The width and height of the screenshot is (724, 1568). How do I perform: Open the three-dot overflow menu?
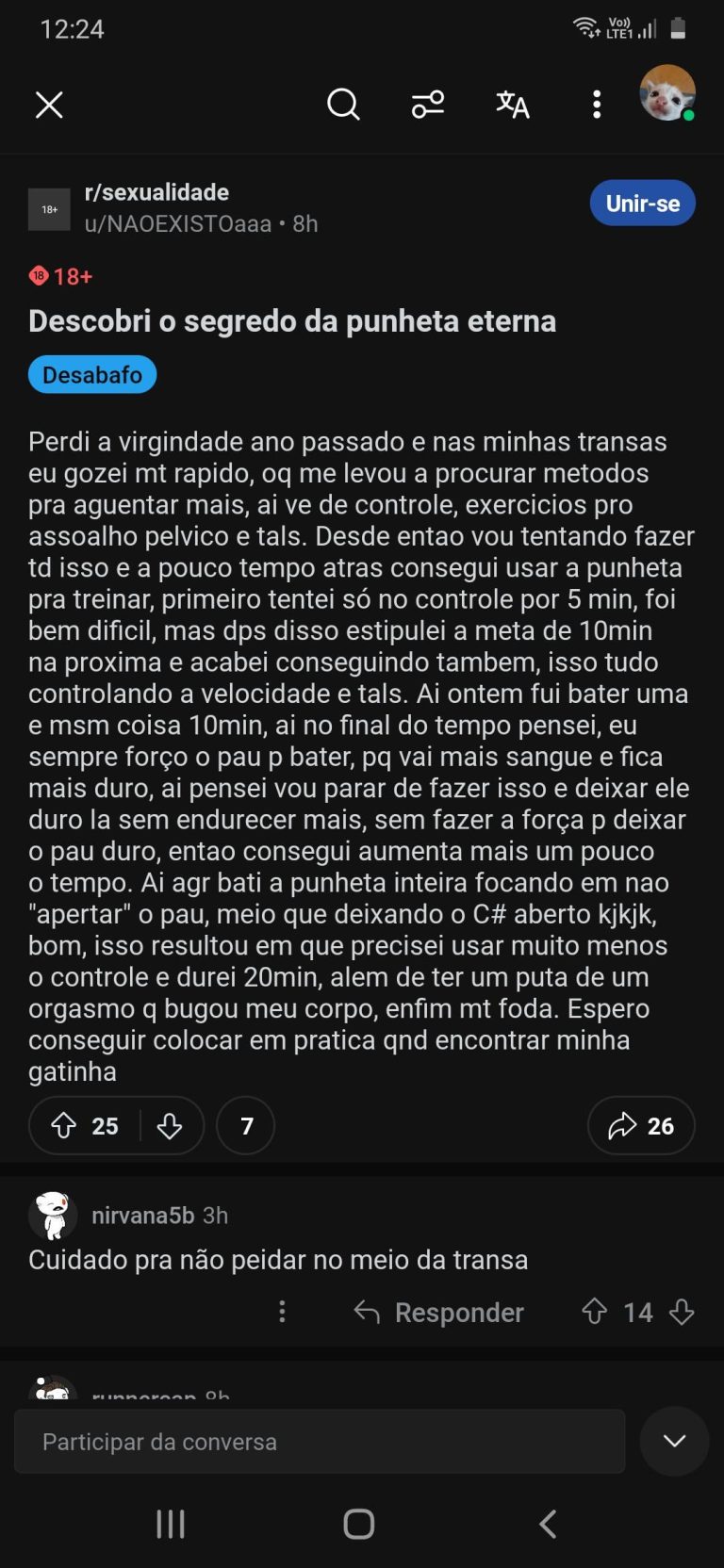597,105
